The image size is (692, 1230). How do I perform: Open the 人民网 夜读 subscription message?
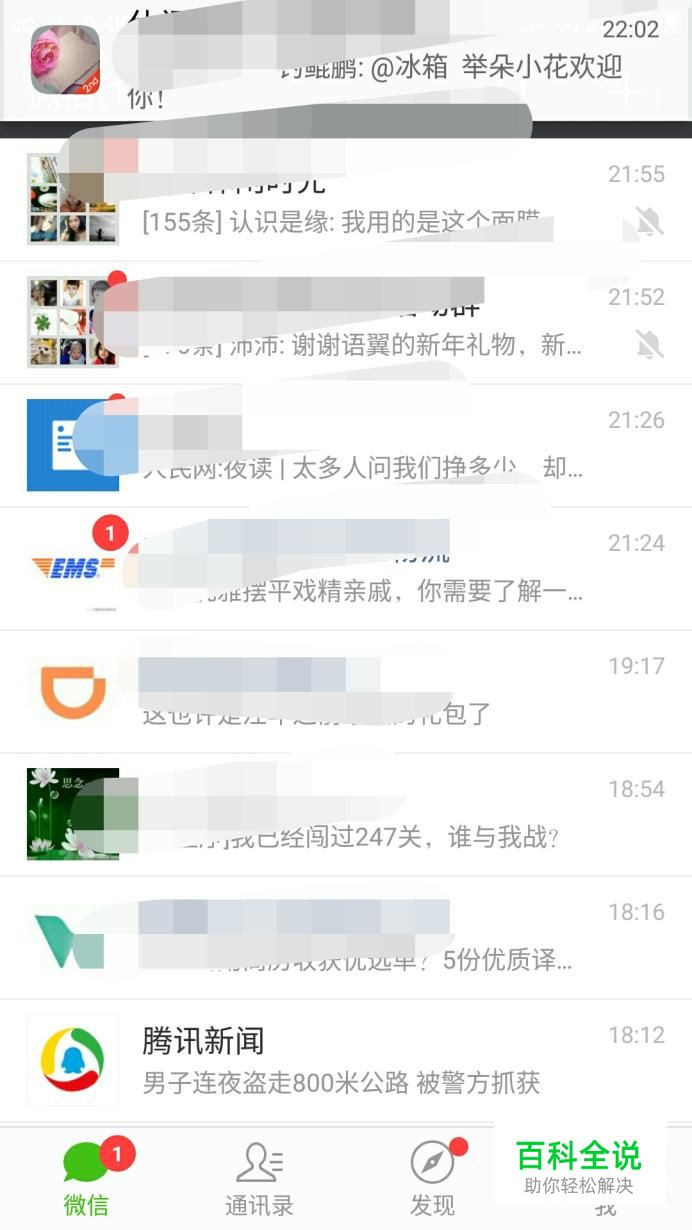[346, 445]
